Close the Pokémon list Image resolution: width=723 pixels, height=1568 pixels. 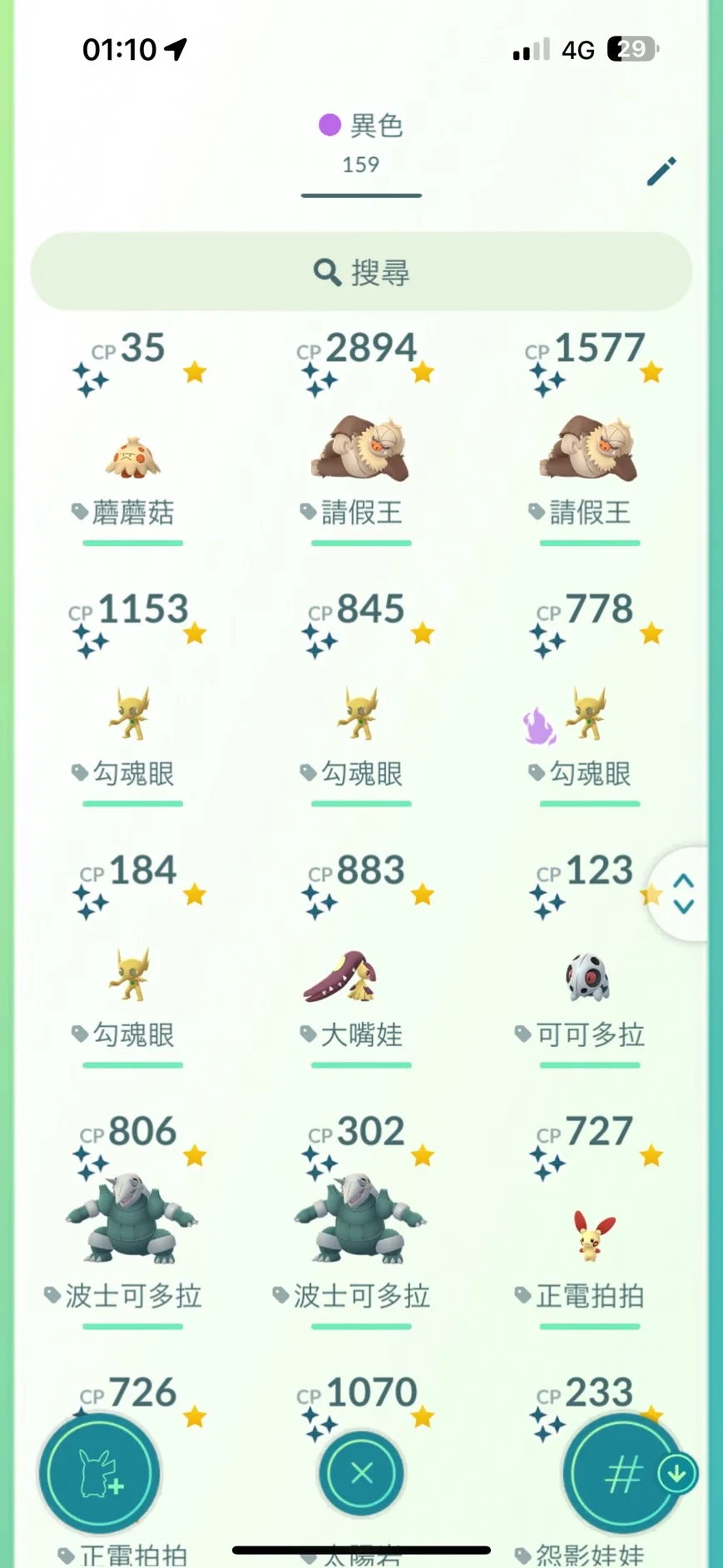361,1473
